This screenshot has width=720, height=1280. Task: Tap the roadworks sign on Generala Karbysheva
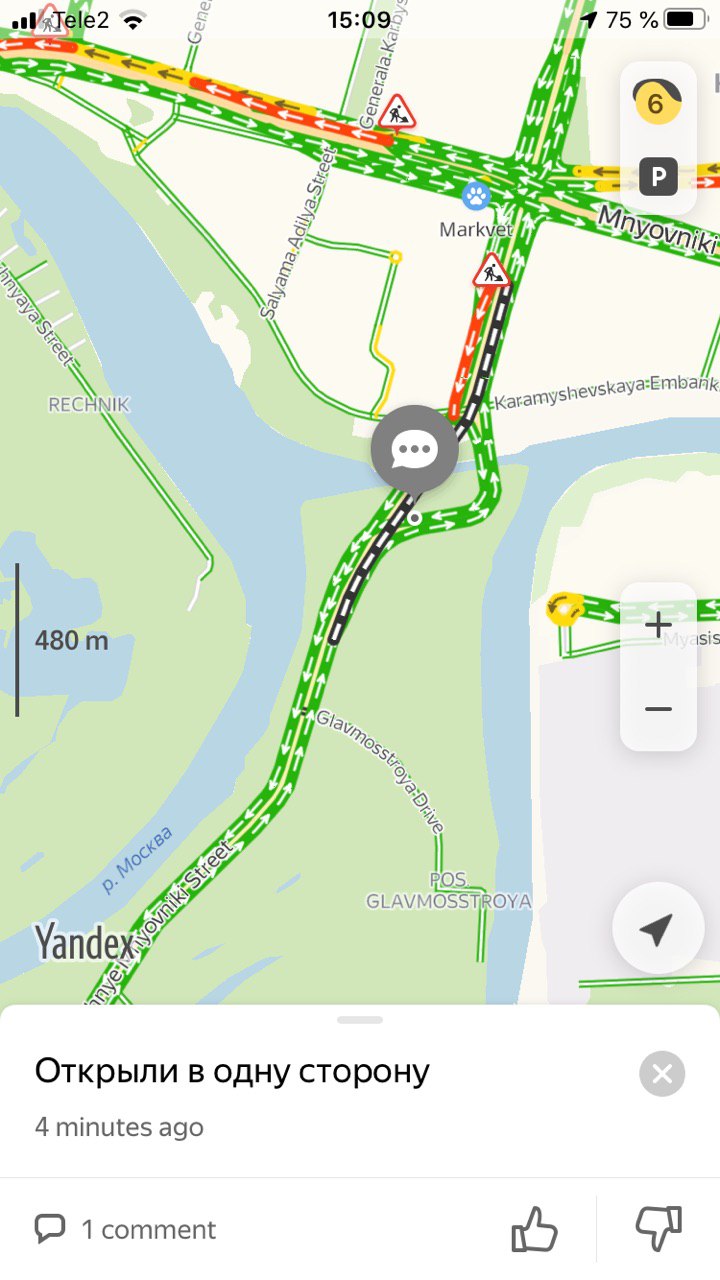pos(398,112)
